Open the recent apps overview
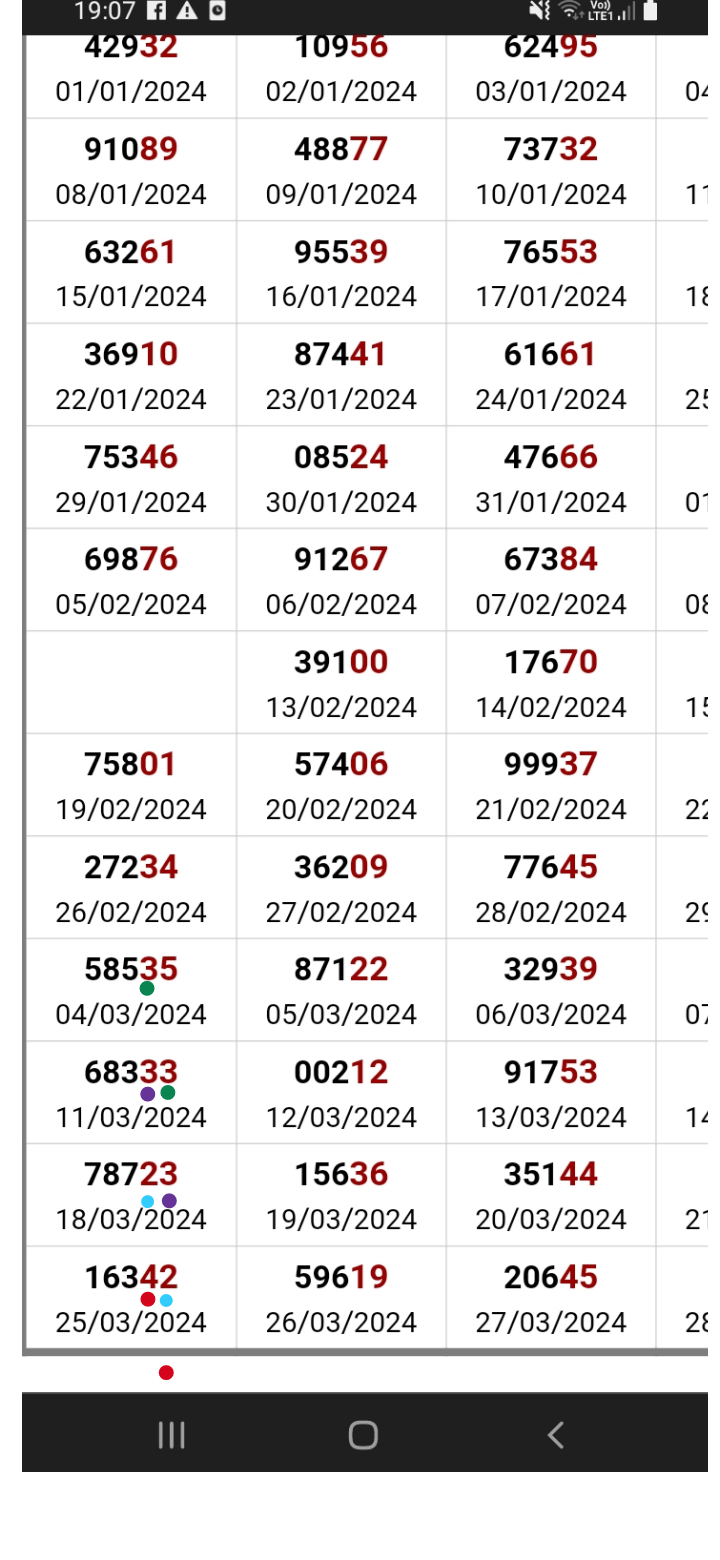720x1560 pixels. click(x=171, y=1435)
